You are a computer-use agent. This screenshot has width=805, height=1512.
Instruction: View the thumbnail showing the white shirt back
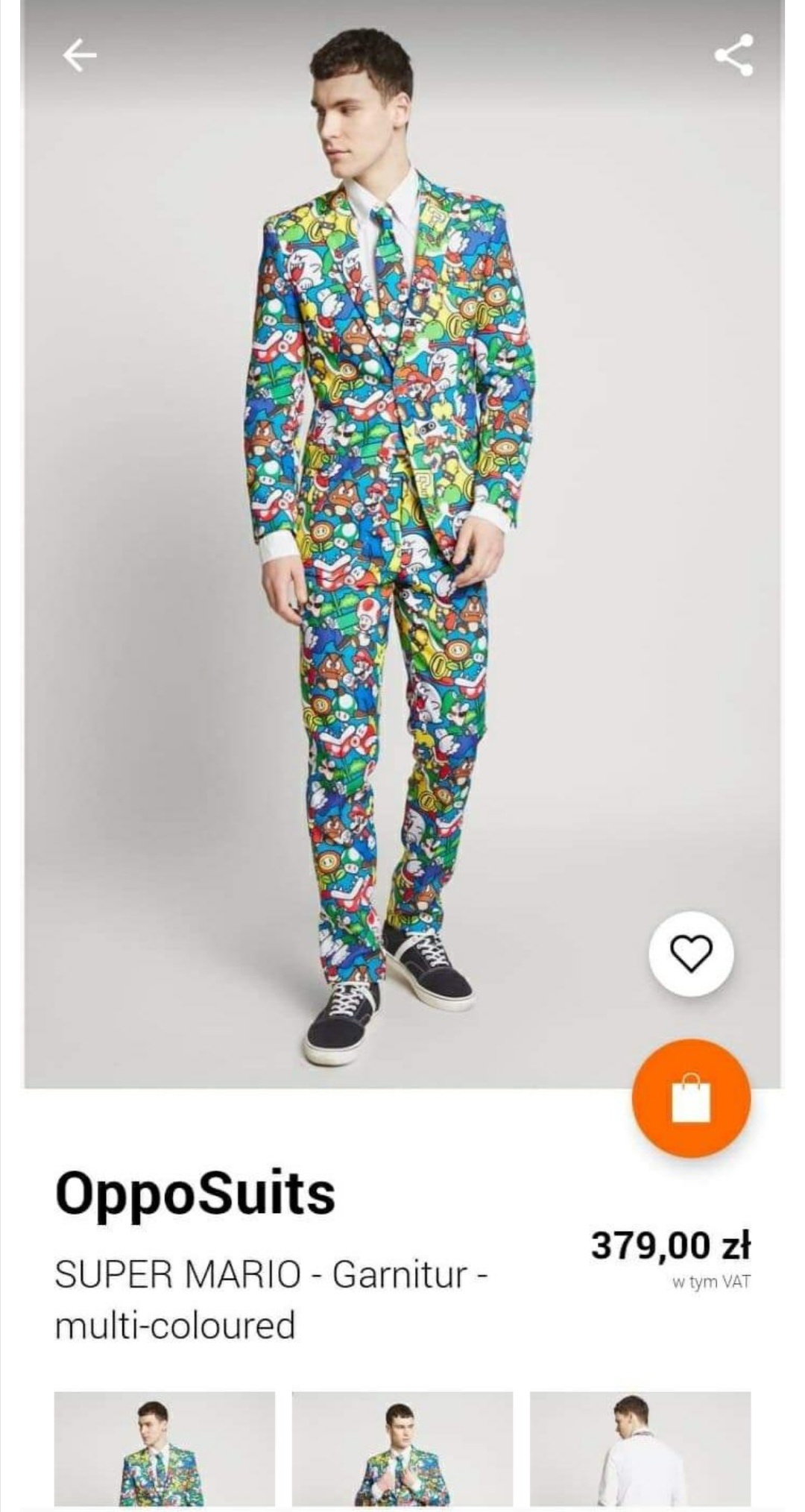pyautogui.click(x=640, y=1449)
